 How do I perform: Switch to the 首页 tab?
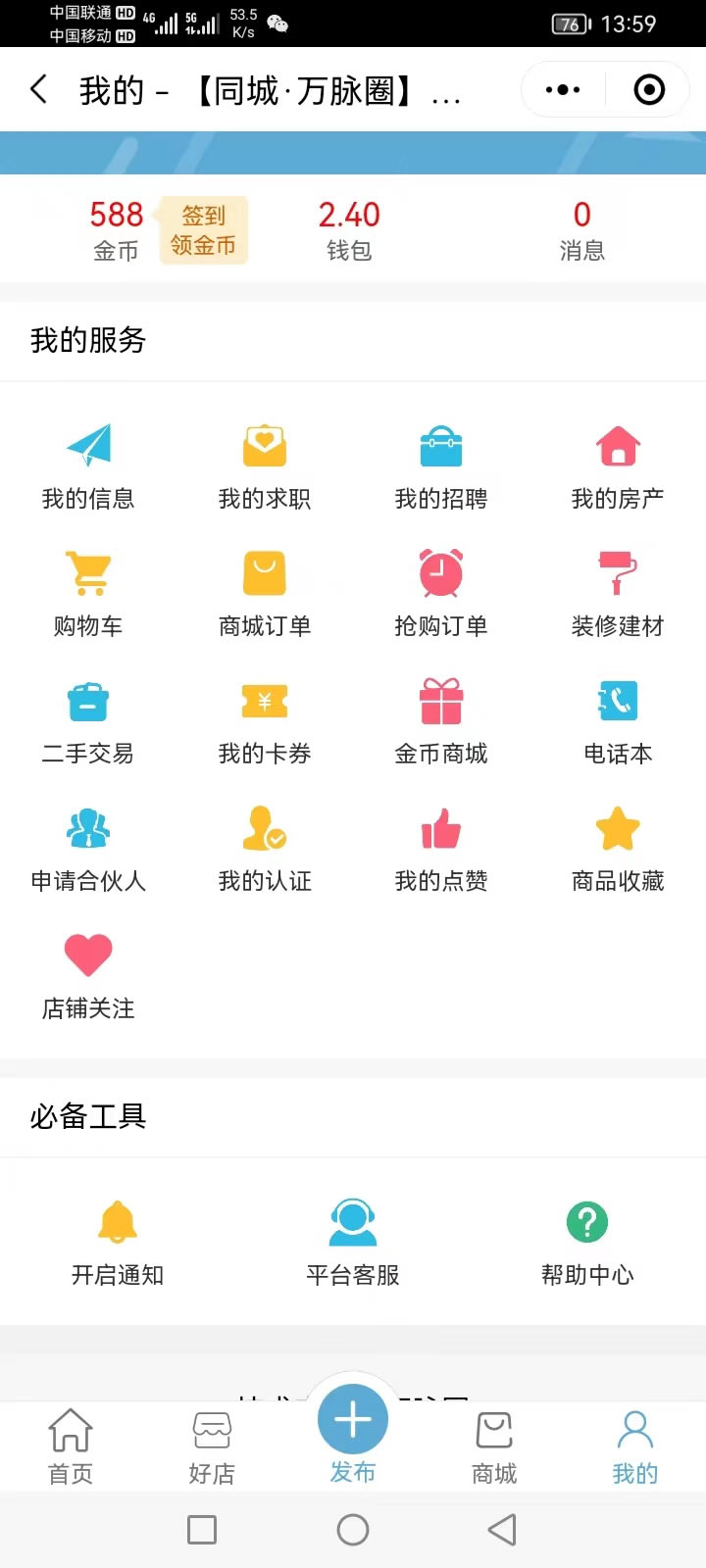pyautogui.click(x=71, y=1447)
